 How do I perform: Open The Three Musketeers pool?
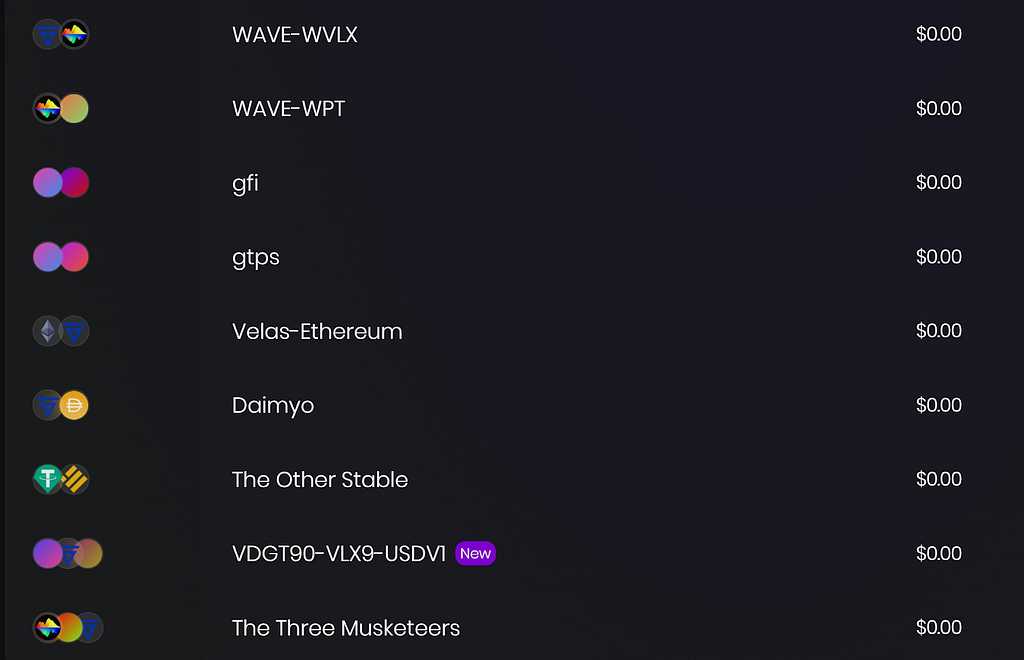coord(346,628)
